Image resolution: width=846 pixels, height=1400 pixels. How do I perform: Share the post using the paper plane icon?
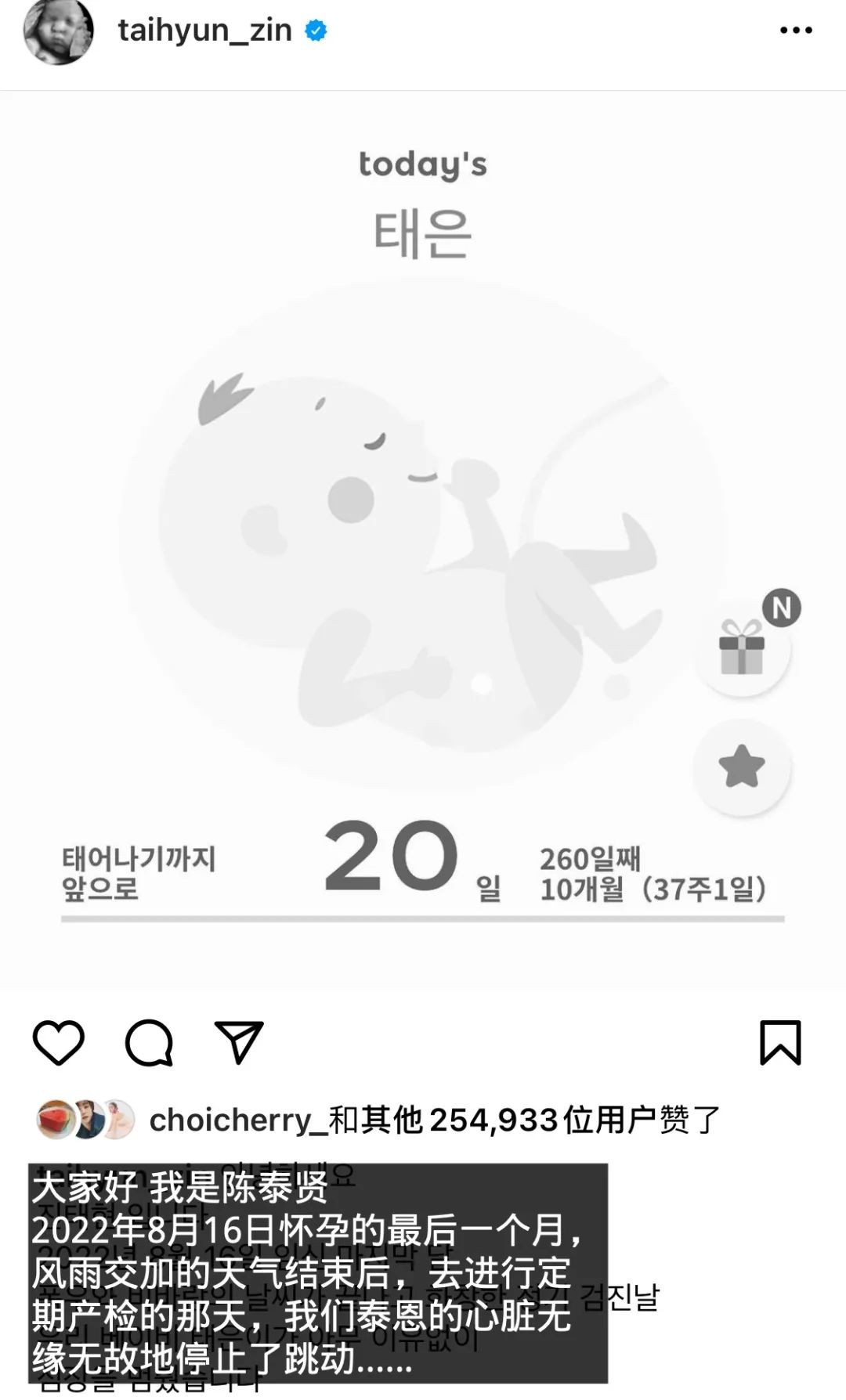tap(239, 1042)
